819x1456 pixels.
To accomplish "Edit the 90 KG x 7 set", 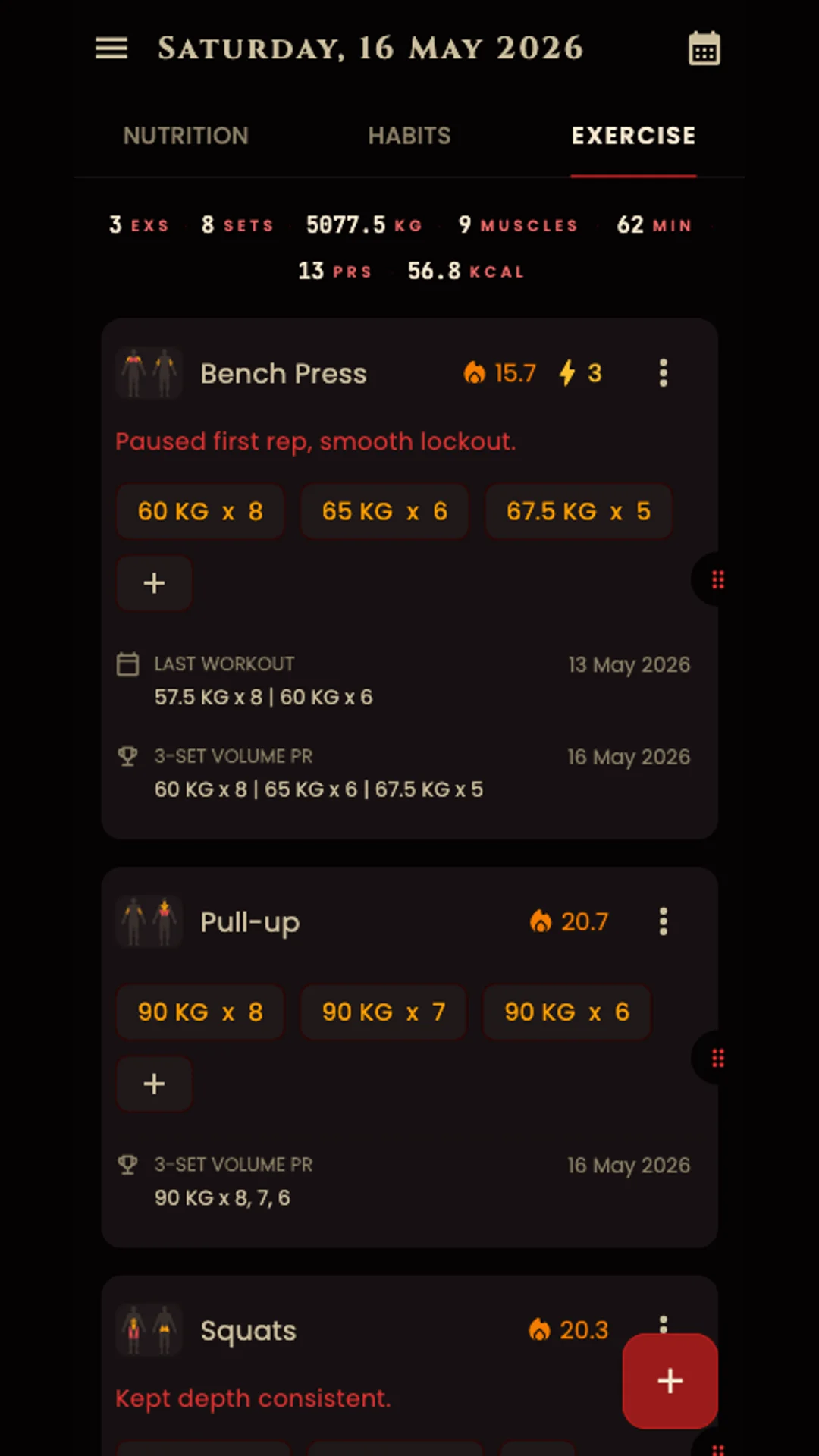I will point(384,1012).
